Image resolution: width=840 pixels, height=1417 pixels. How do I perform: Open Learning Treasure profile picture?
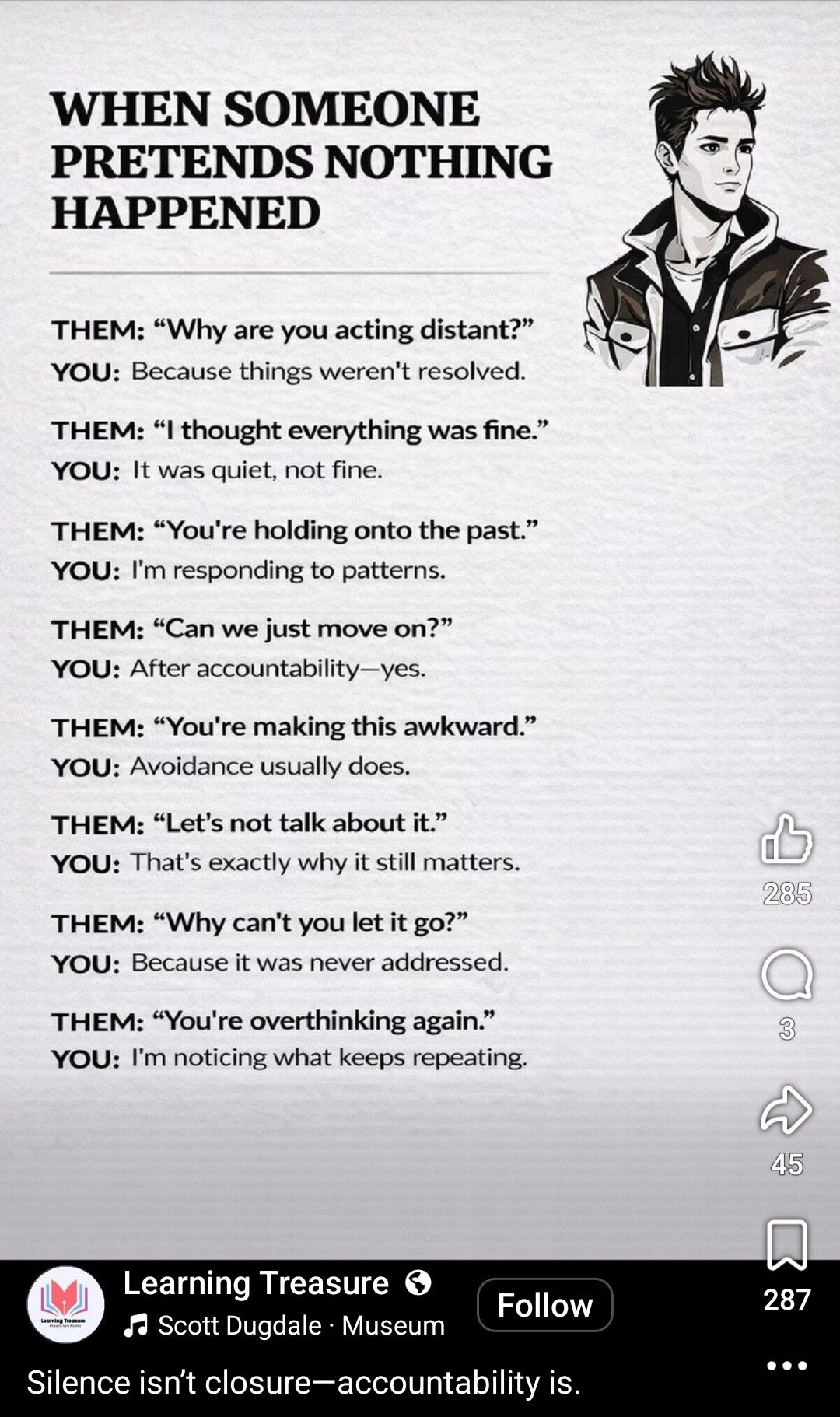tap(66, 1304)
